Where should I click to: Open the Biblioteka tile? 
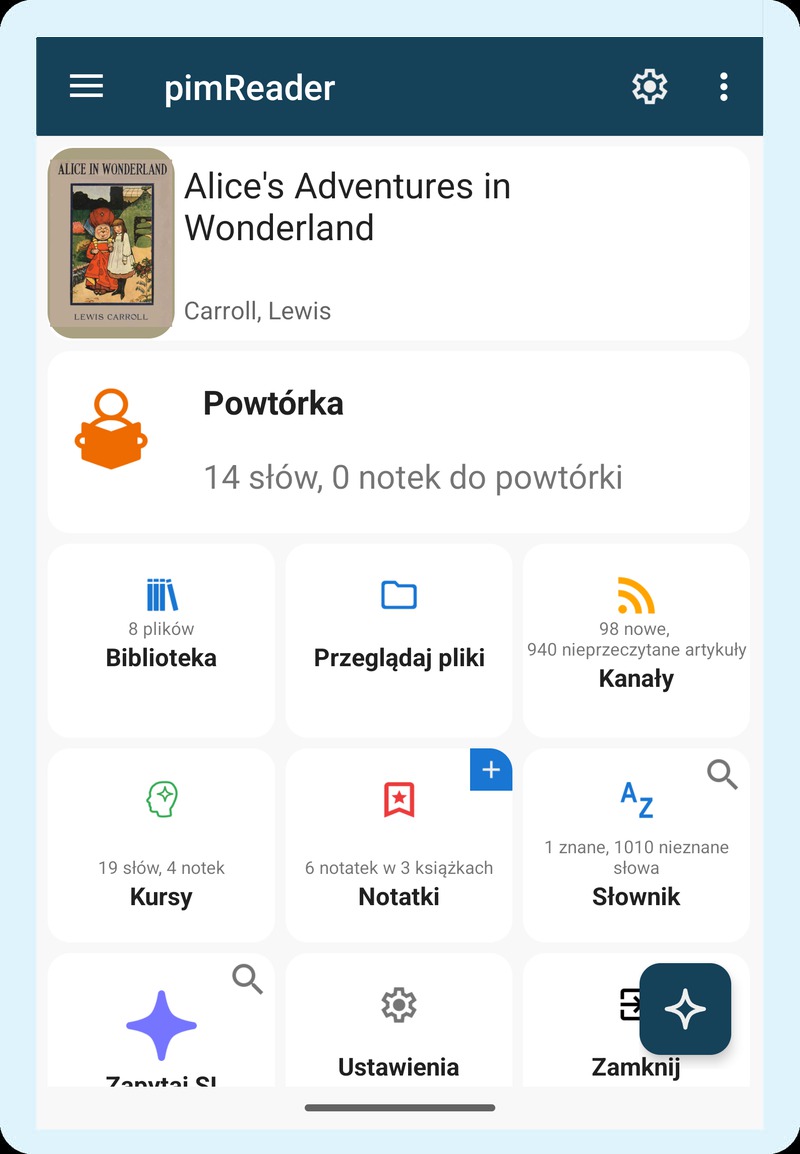coord(161,641)
